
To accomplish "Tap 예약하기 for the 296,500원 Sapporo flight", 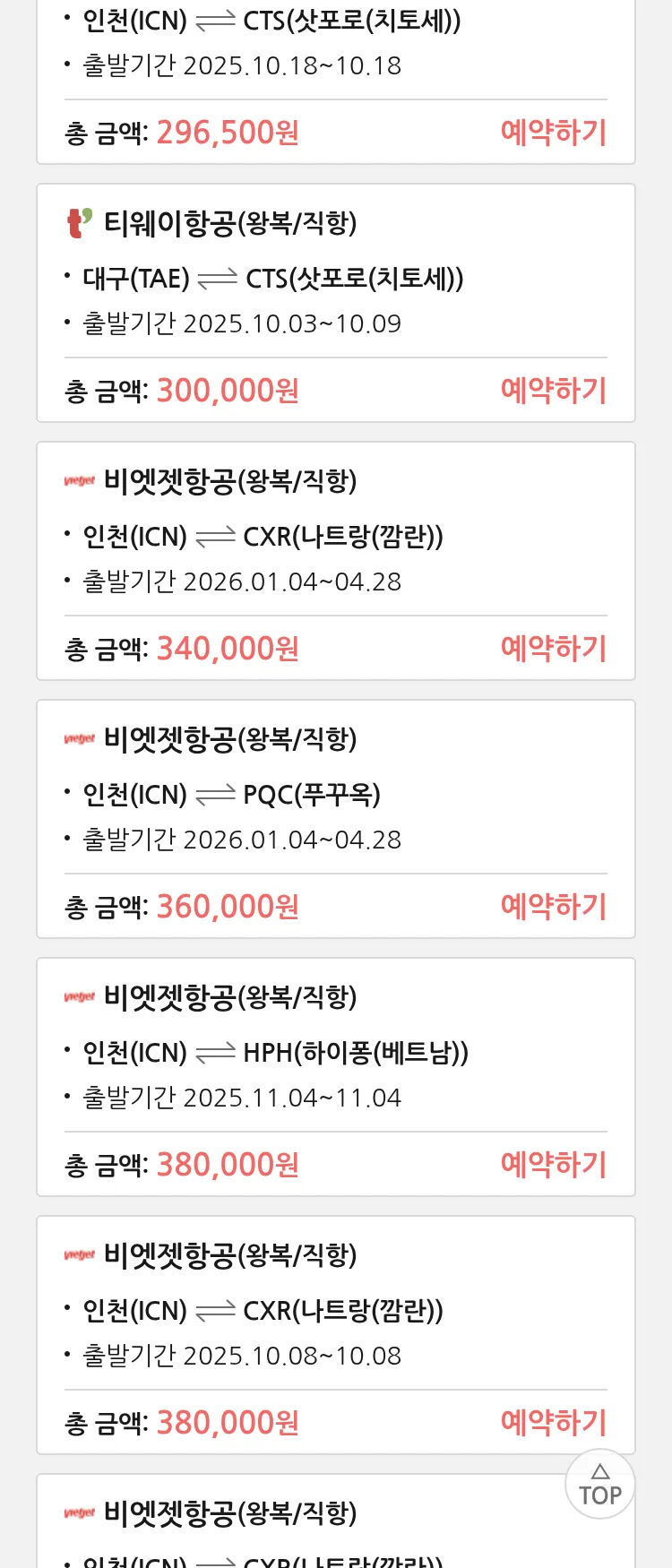I will [x=553, y=133].
